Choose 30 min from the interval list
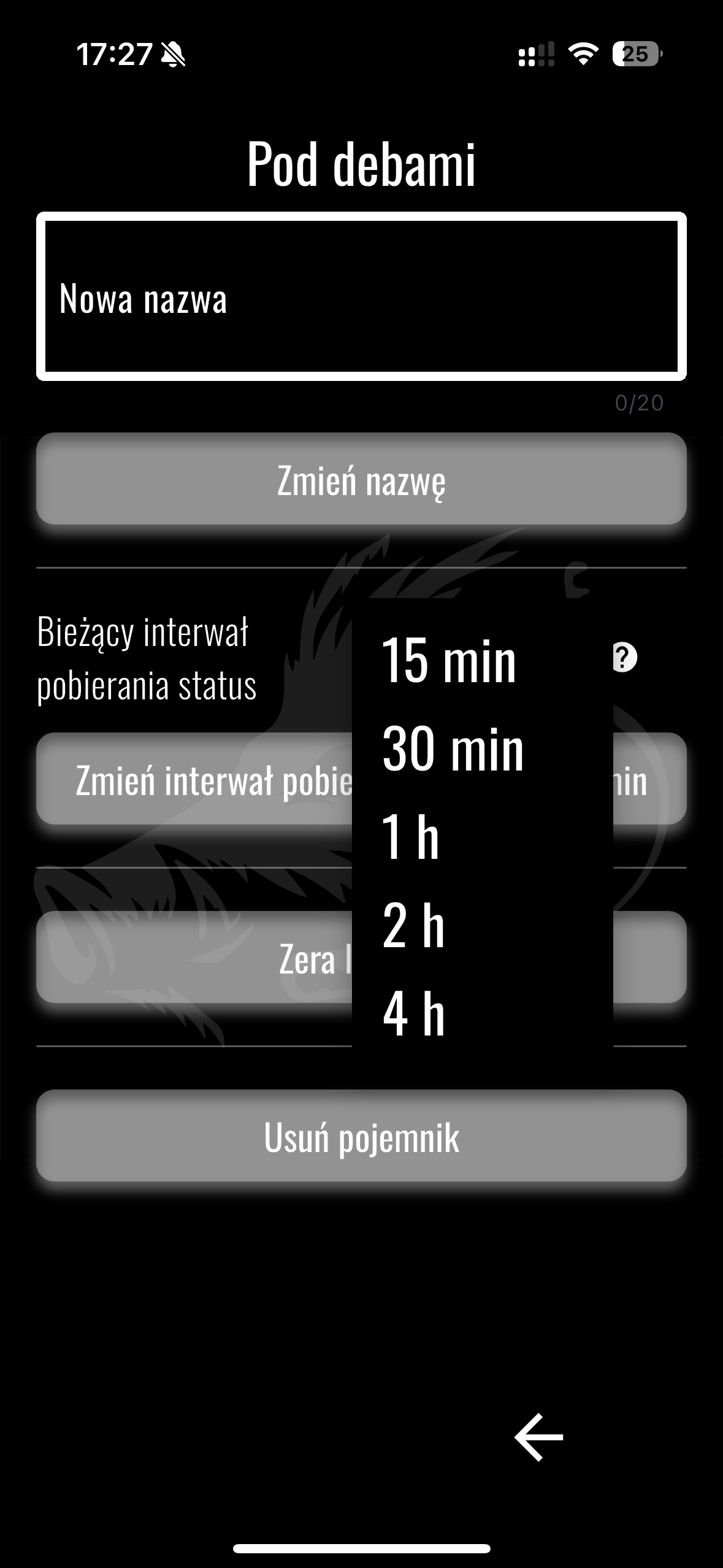This screenshot has height=1568, width=723. tap(453, 749)
